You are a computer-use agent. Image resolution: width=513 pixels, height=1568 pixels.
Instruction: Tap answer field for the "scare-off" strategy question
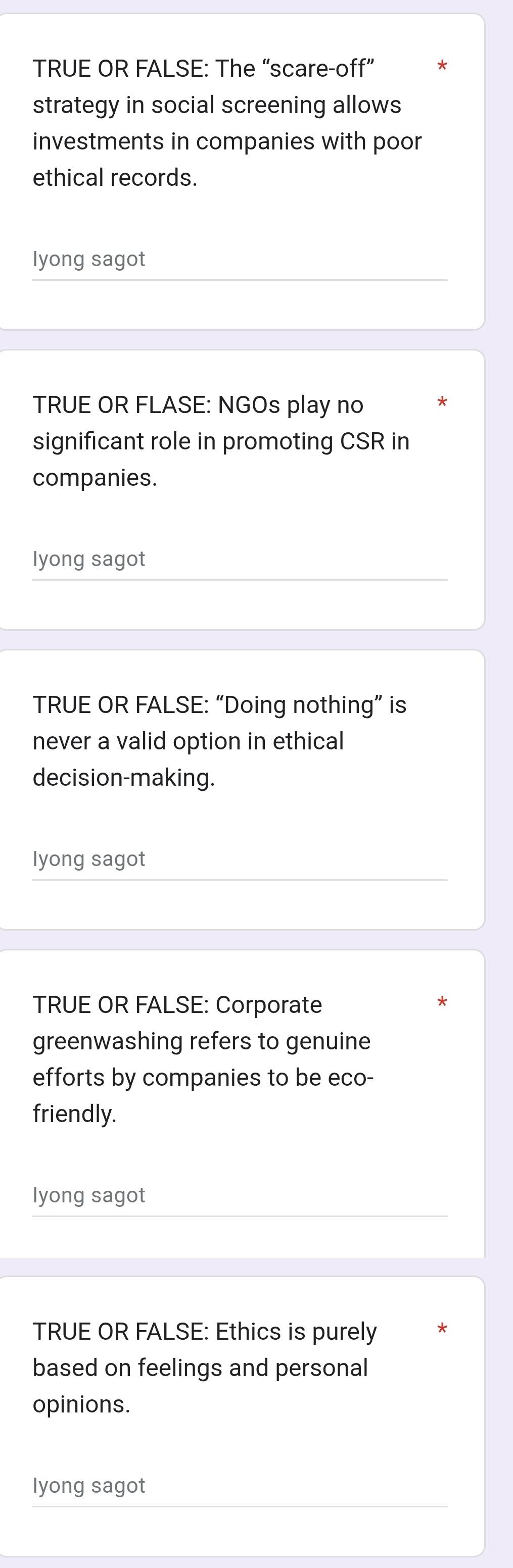(240, 260)
